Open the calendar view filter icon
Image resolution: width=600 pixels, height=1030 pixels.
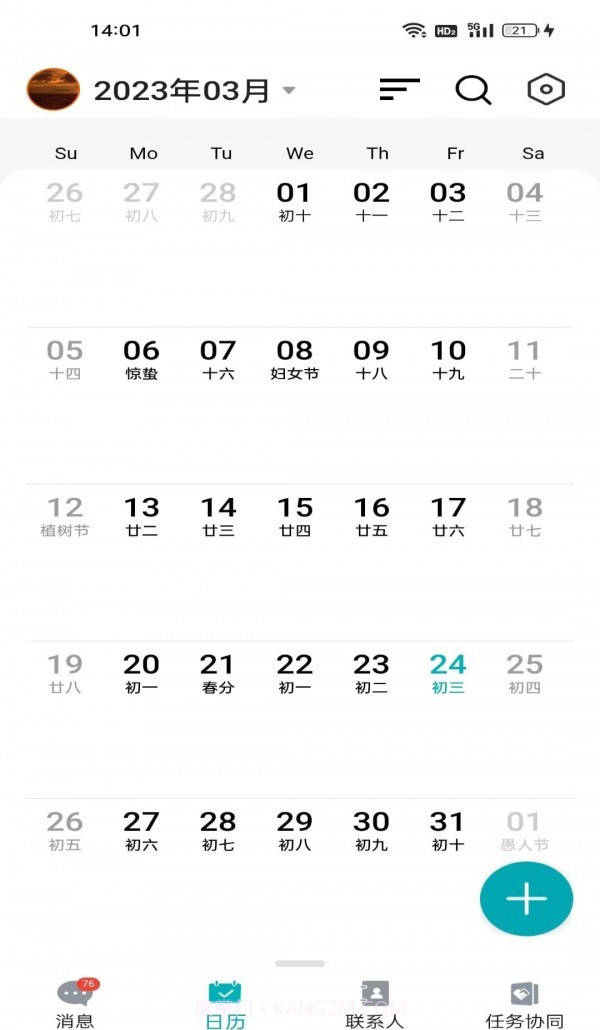click(x=399, y=90)
